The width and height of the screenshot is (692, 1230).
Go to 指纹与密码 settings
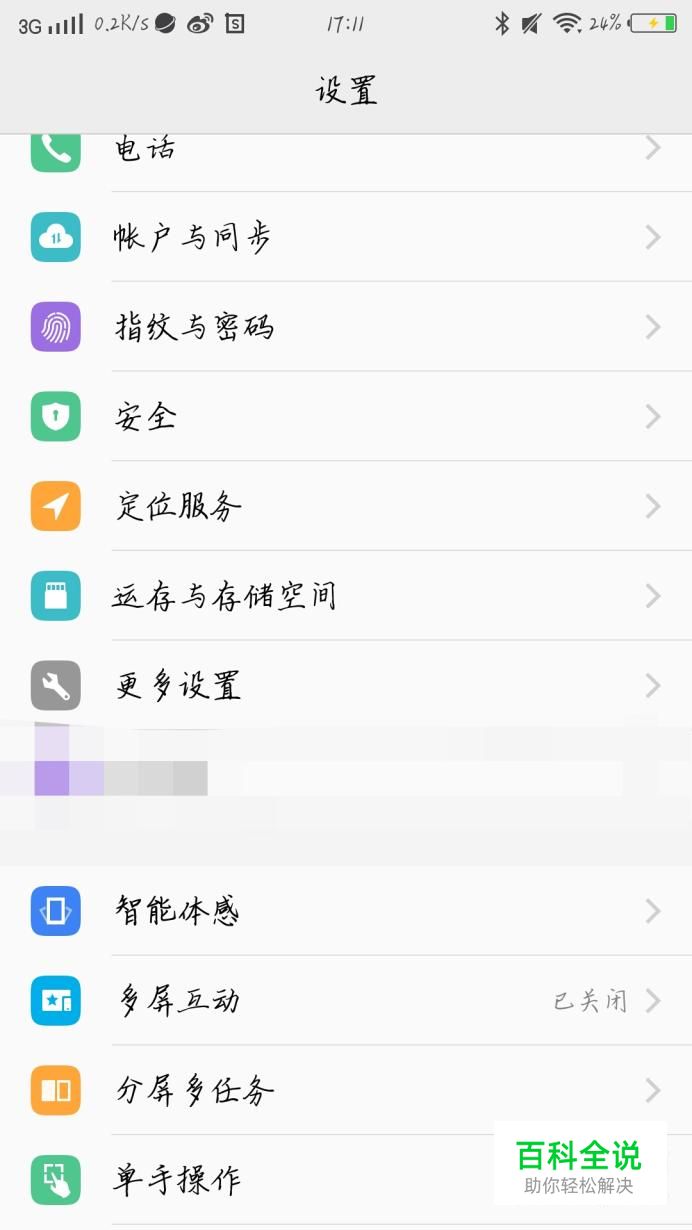coord(346,327)
